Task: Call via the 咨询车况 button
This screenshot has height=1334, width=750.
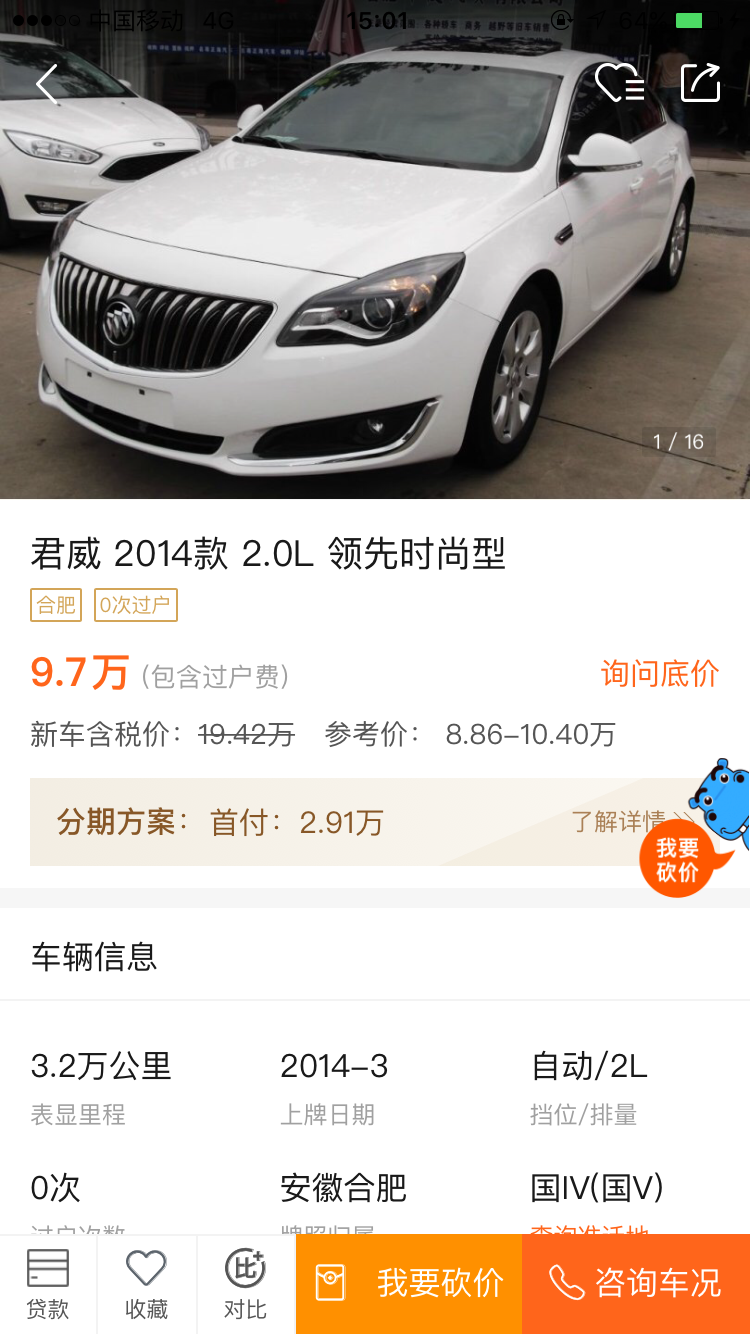Action: pos(636,1284)
